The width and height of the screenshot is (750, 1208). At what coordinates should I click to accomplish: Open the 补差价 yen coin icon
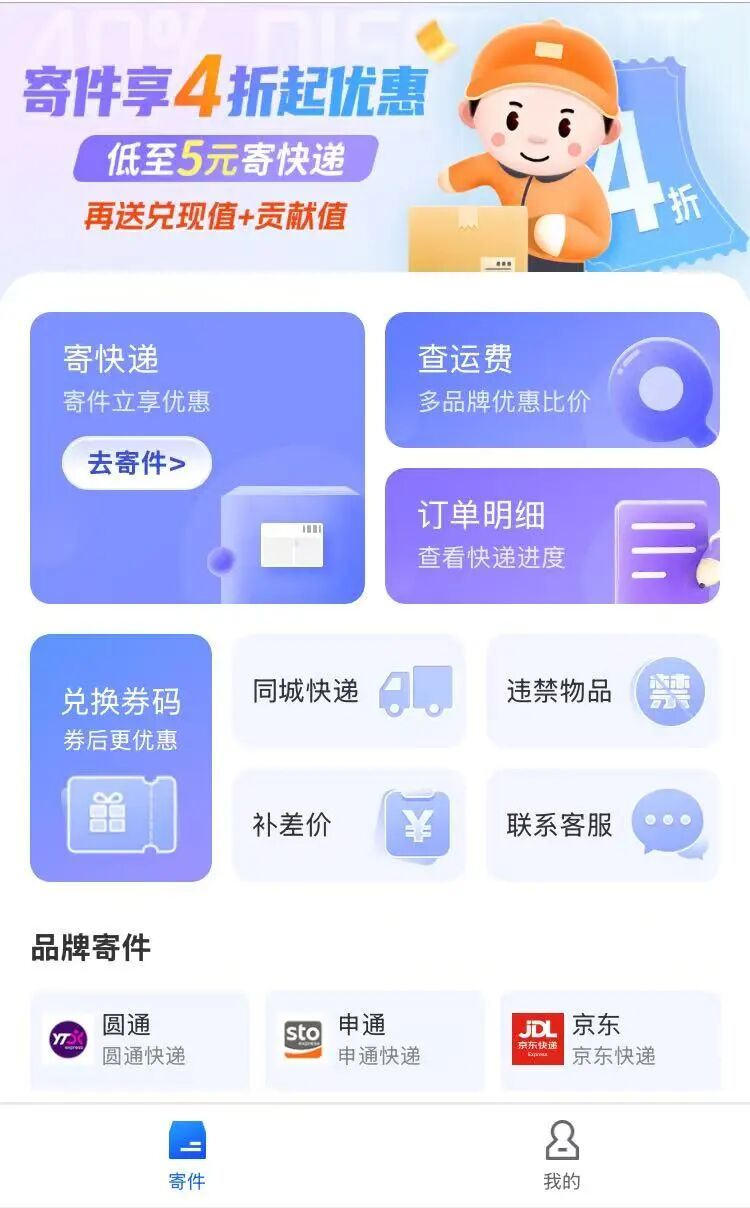click(417, 824)
